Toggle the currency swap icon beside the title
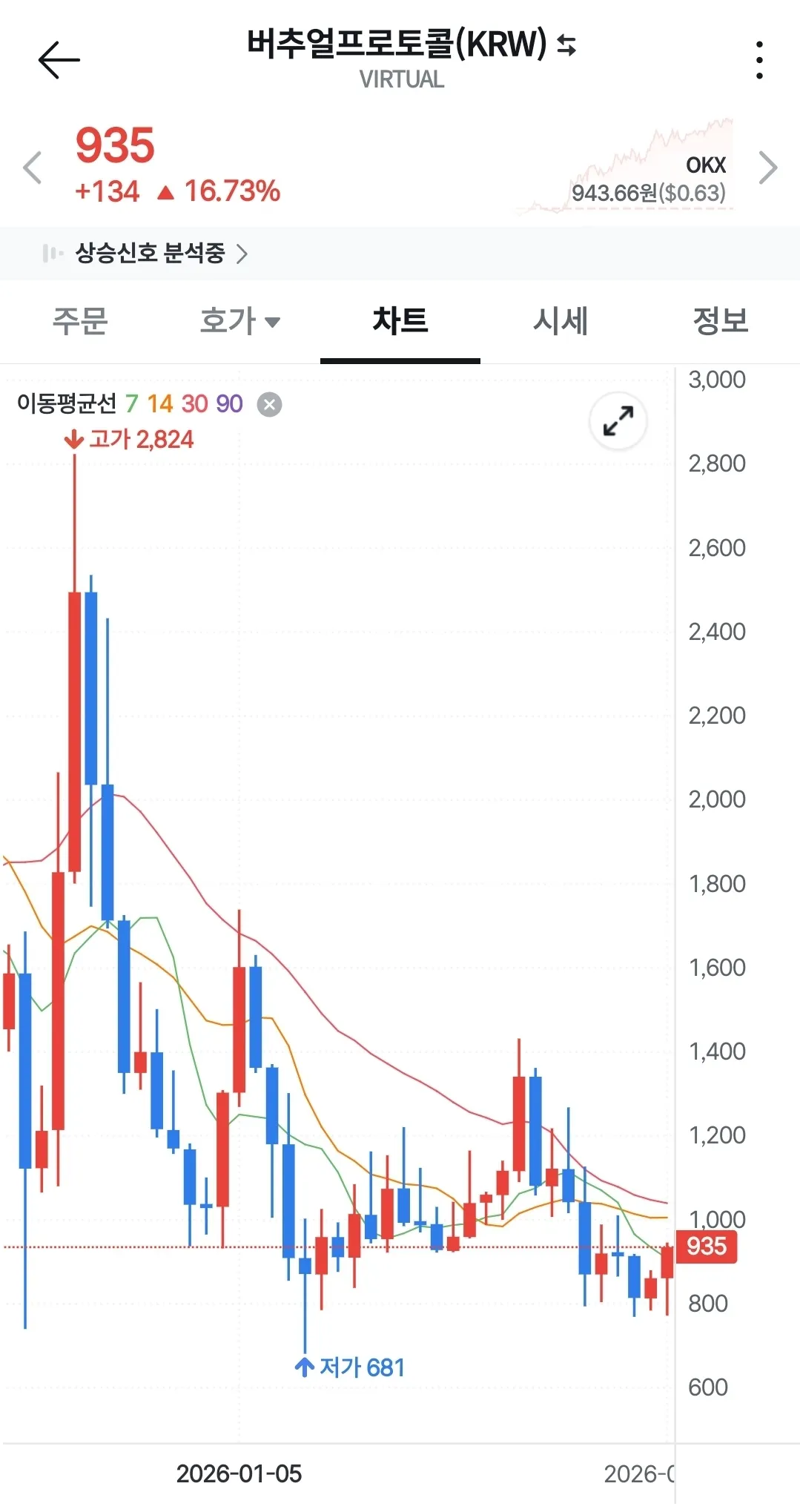This screenshot has height=1512, width=800. (566, 45)
